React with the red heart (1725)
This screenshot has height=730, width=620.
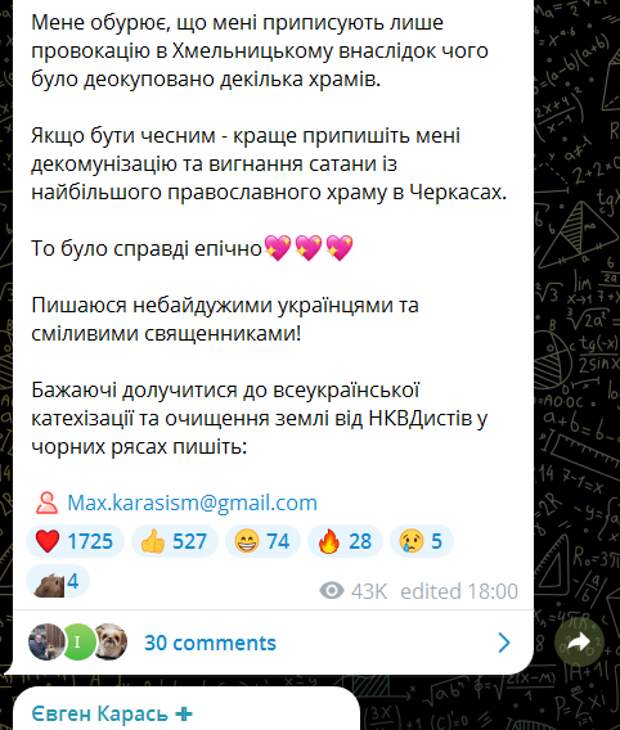75,542
